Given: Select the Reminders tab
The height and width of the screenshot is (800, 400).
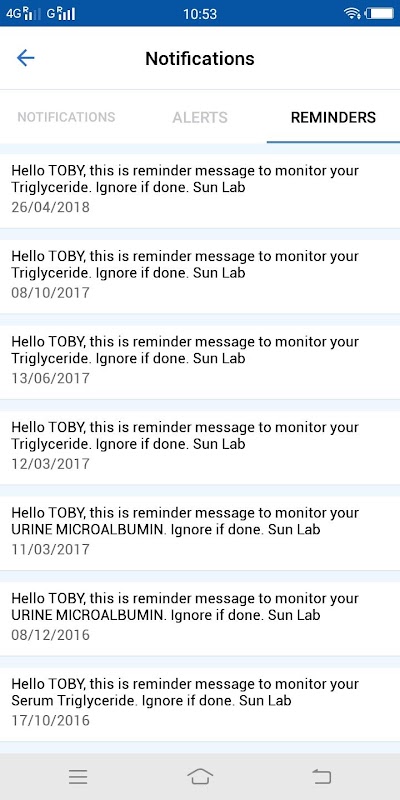Looking at the screenshot, I should point(333,117).
